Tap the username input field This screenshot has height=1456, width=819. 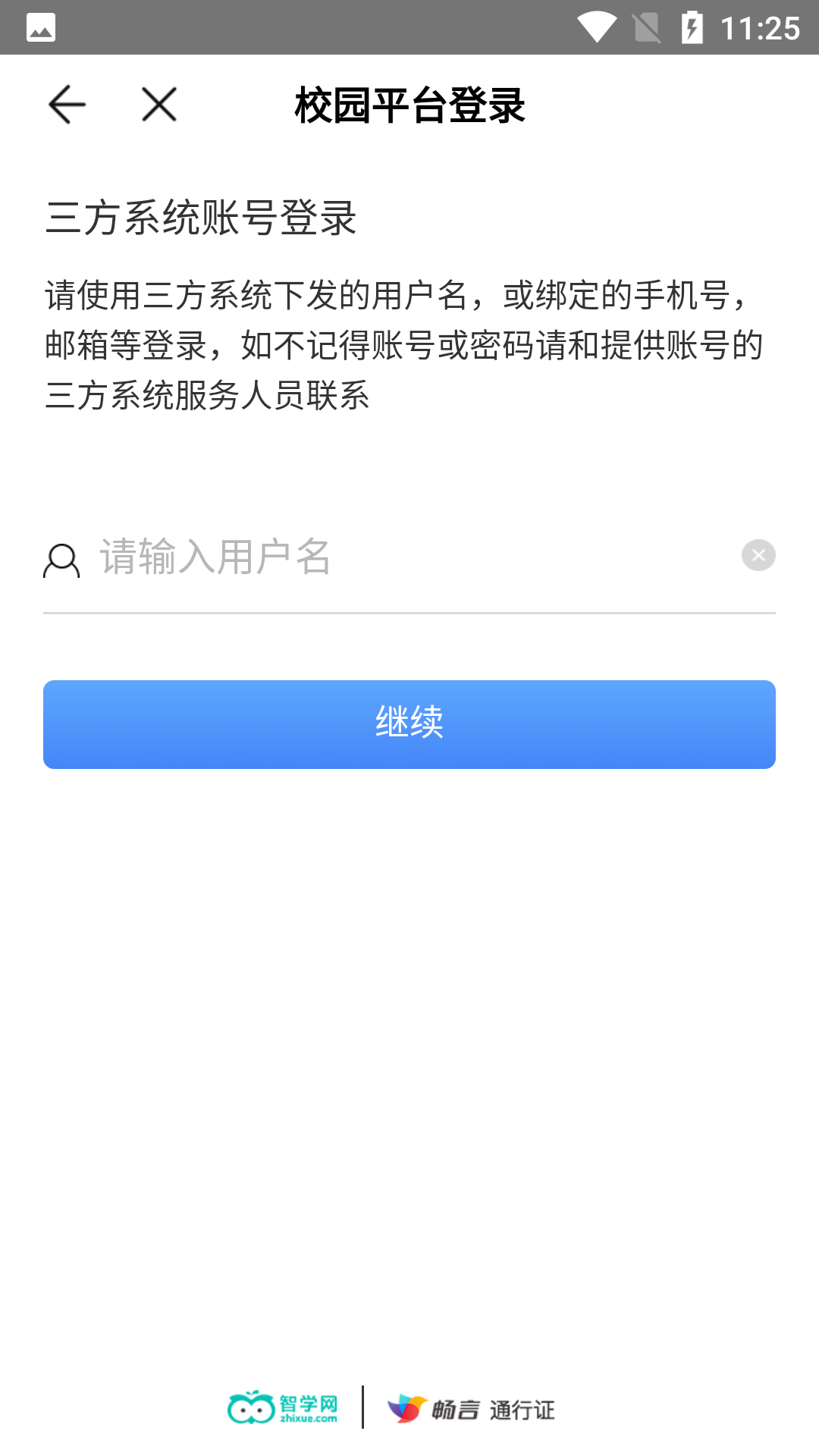(409, 557)
